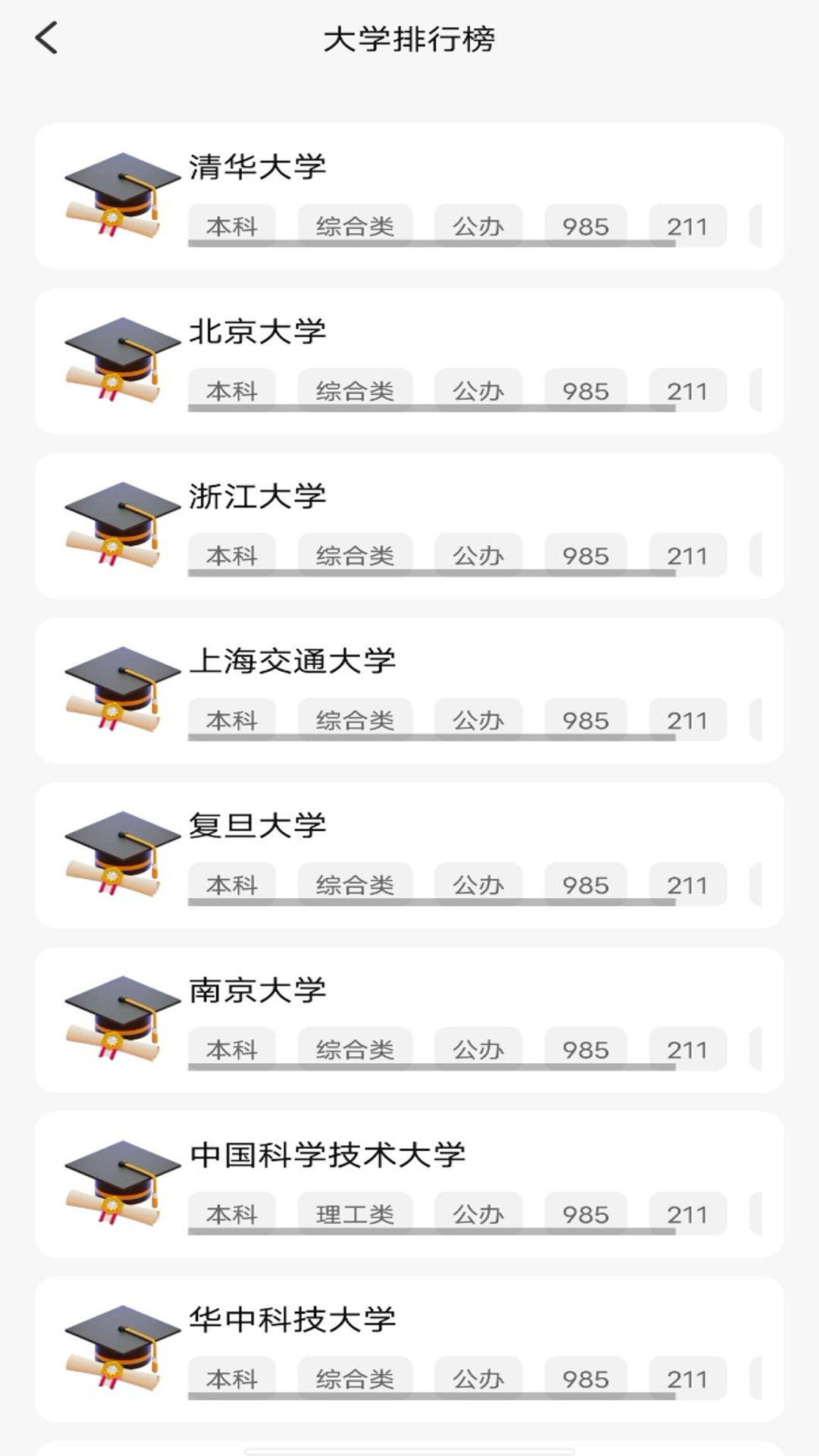
Task: Tap the 本科 tag under 清华大学
Action: point(234,224)
